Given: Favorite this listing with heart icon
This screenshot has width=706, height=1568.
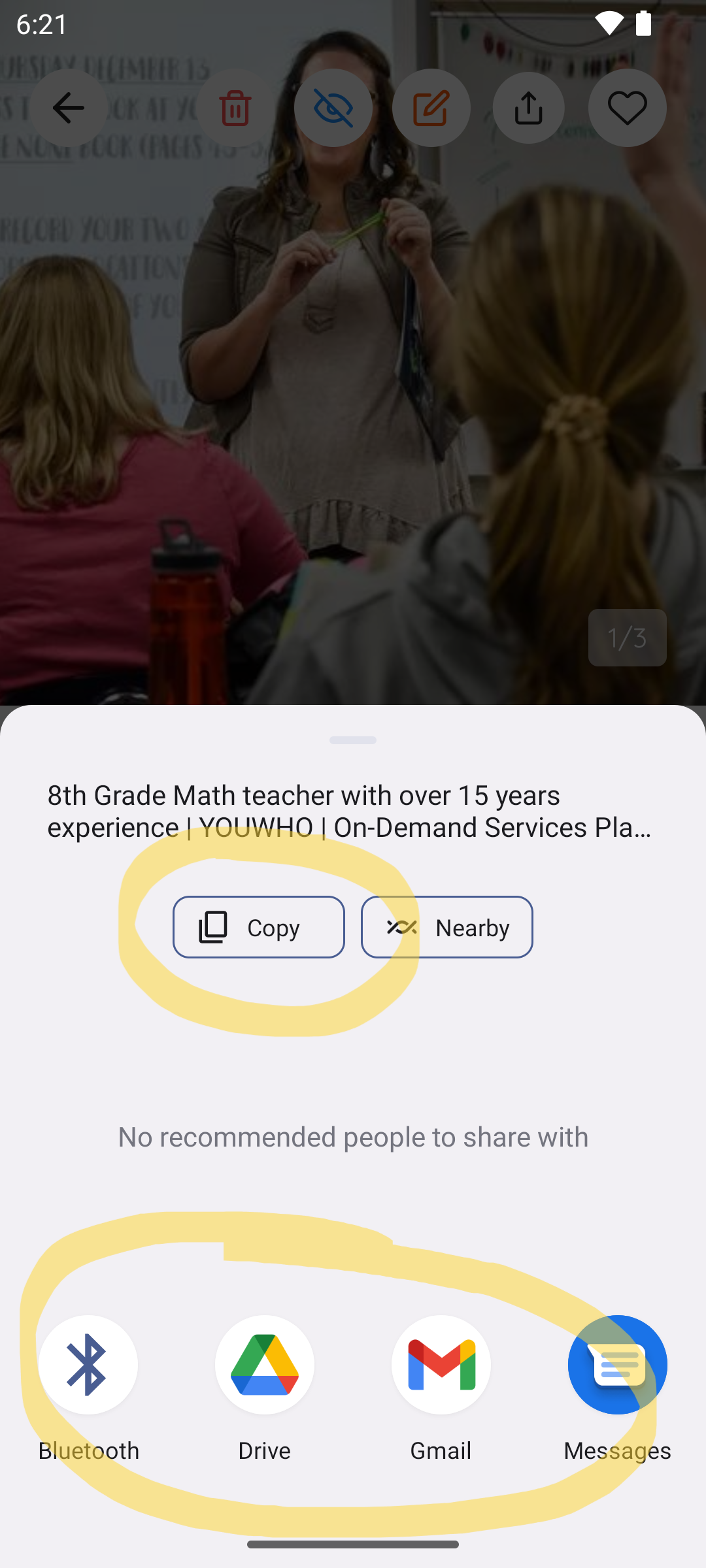Looking at the screenshot, I should click(x=627, y=108).
